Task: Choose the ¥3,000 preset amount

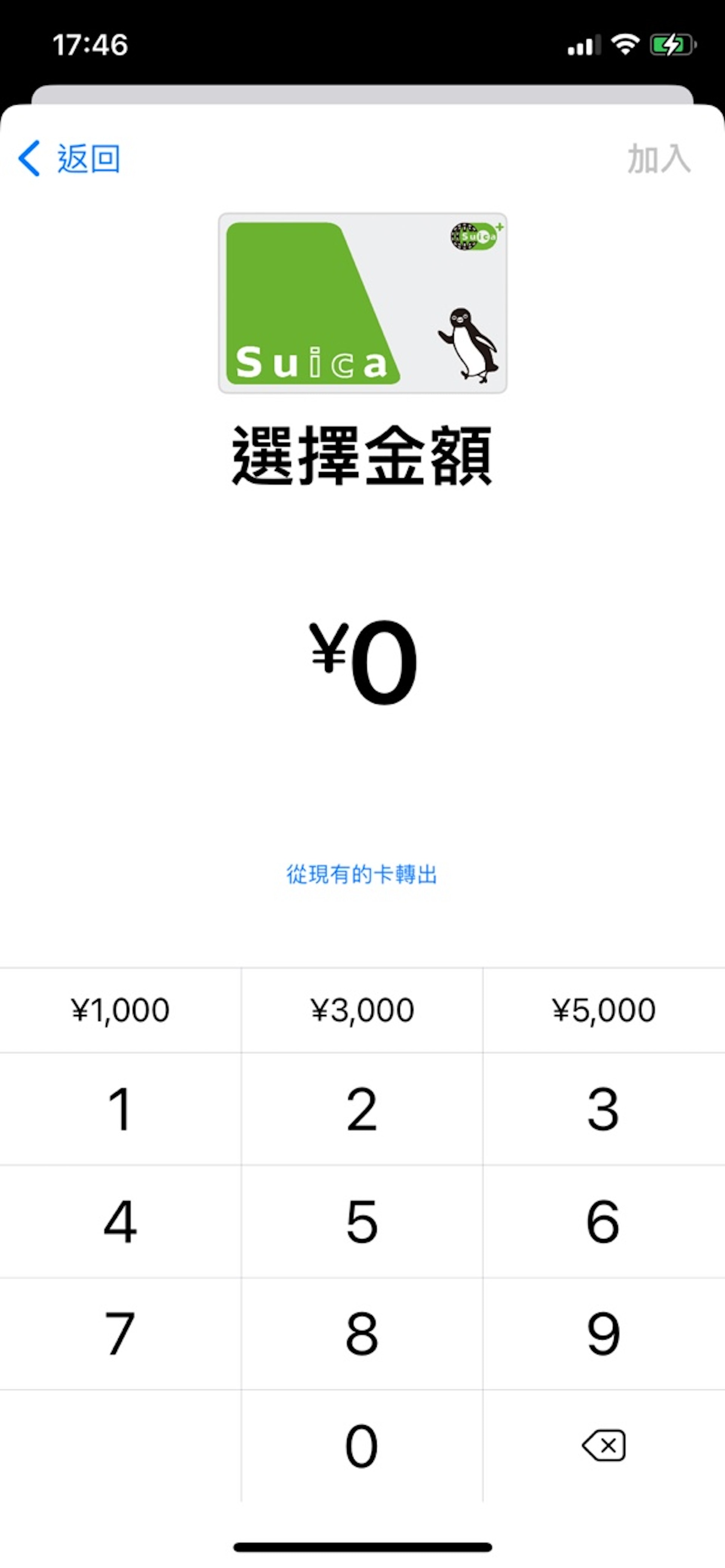Action: coord(362,1010)
